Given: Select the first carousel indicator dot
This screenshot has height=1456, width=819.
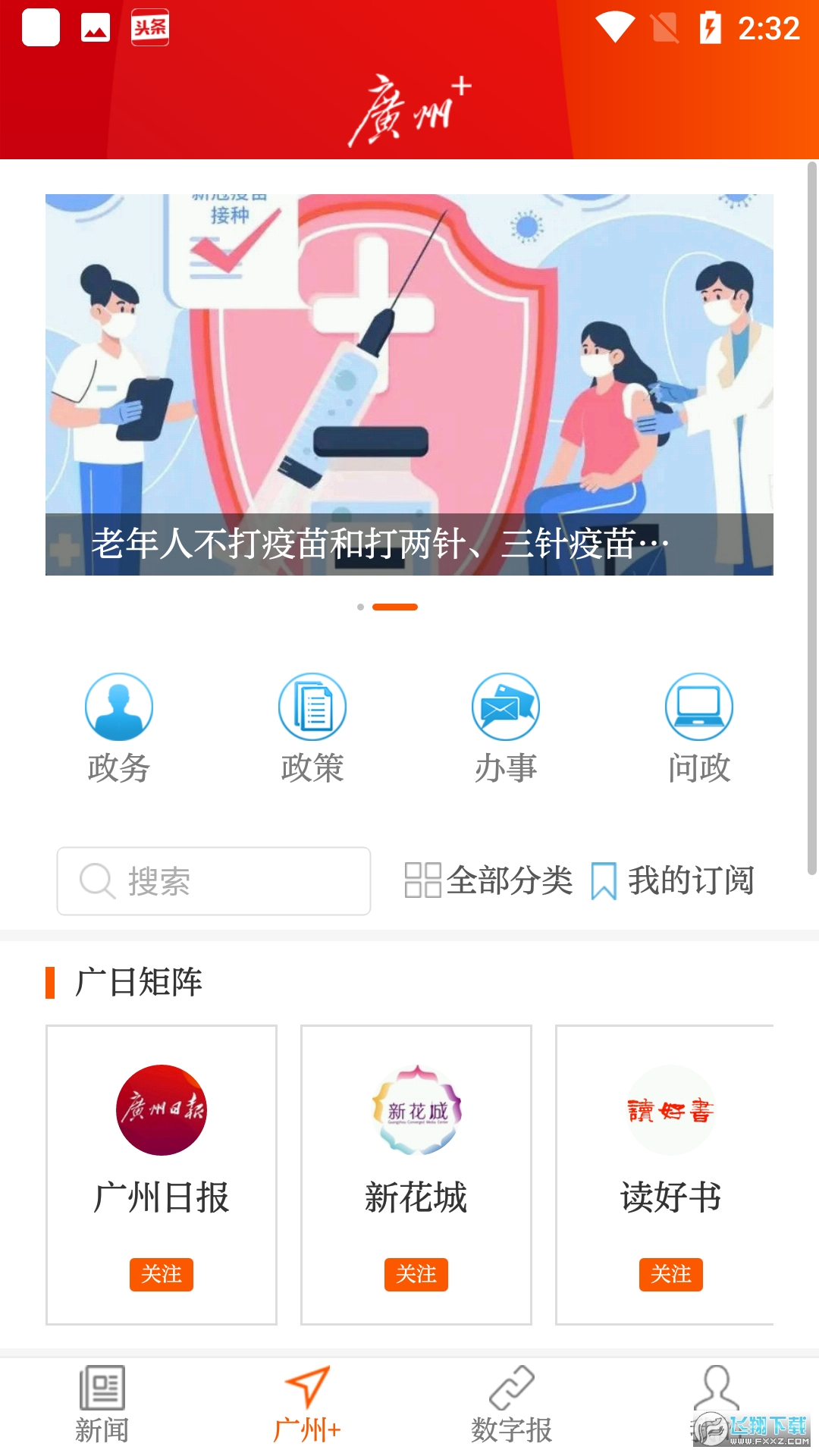Looking at the screenshot, I should pyautogui.click(x=359, y=607).
